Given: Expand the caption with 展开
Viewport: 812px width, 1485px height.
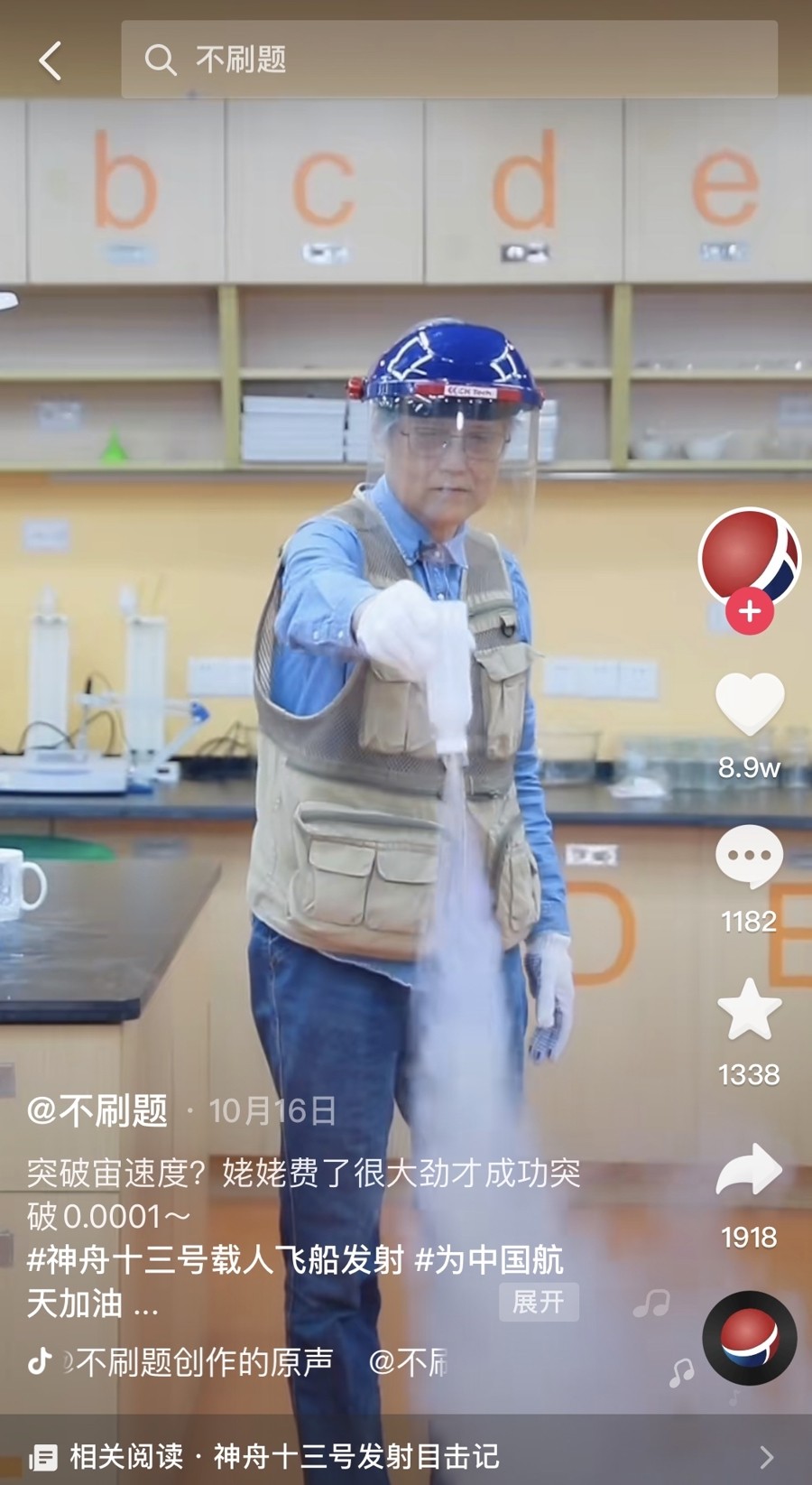Looking at the screenshot, I should (x=538, y=1302).
